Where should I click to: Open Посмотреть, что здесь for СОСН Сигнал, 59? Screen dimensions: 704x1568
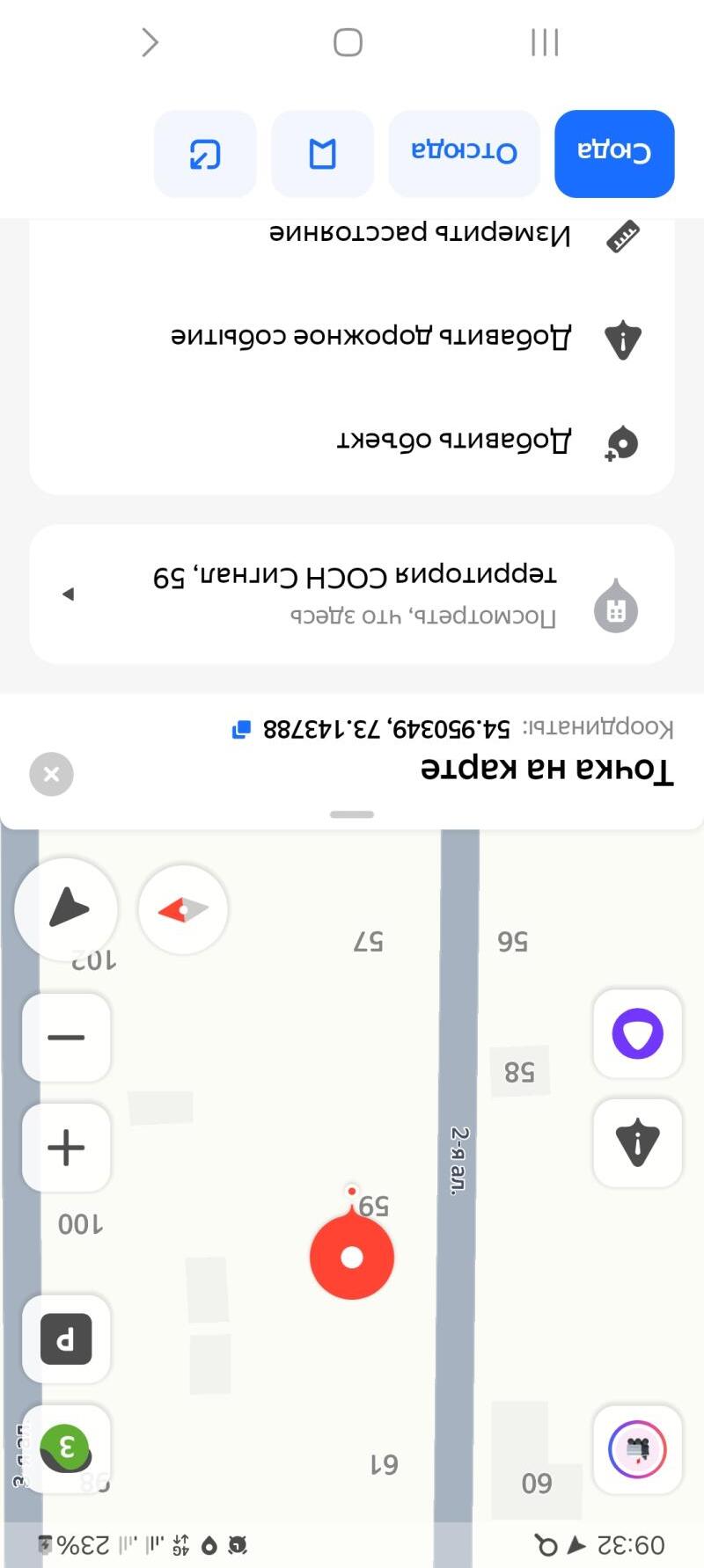click(x=352, y=594)
